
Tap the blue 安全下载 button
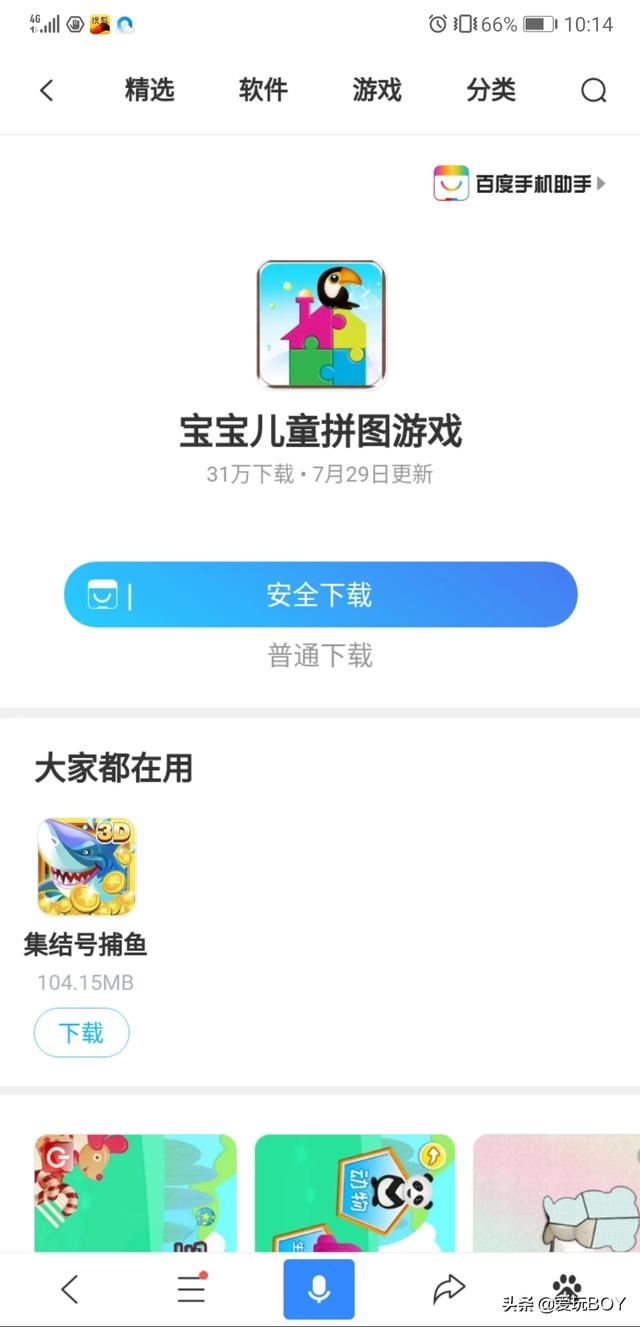click(x=320, y=595)
